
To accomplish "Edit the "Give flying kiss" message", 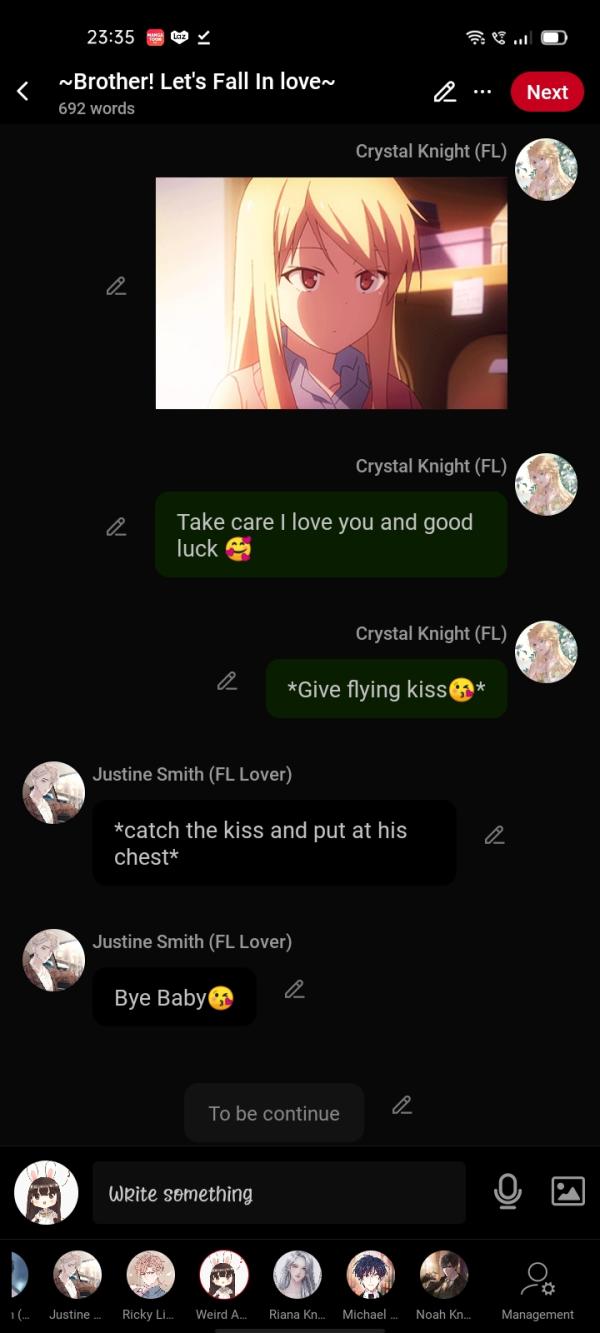I will [x=227, y=682].
